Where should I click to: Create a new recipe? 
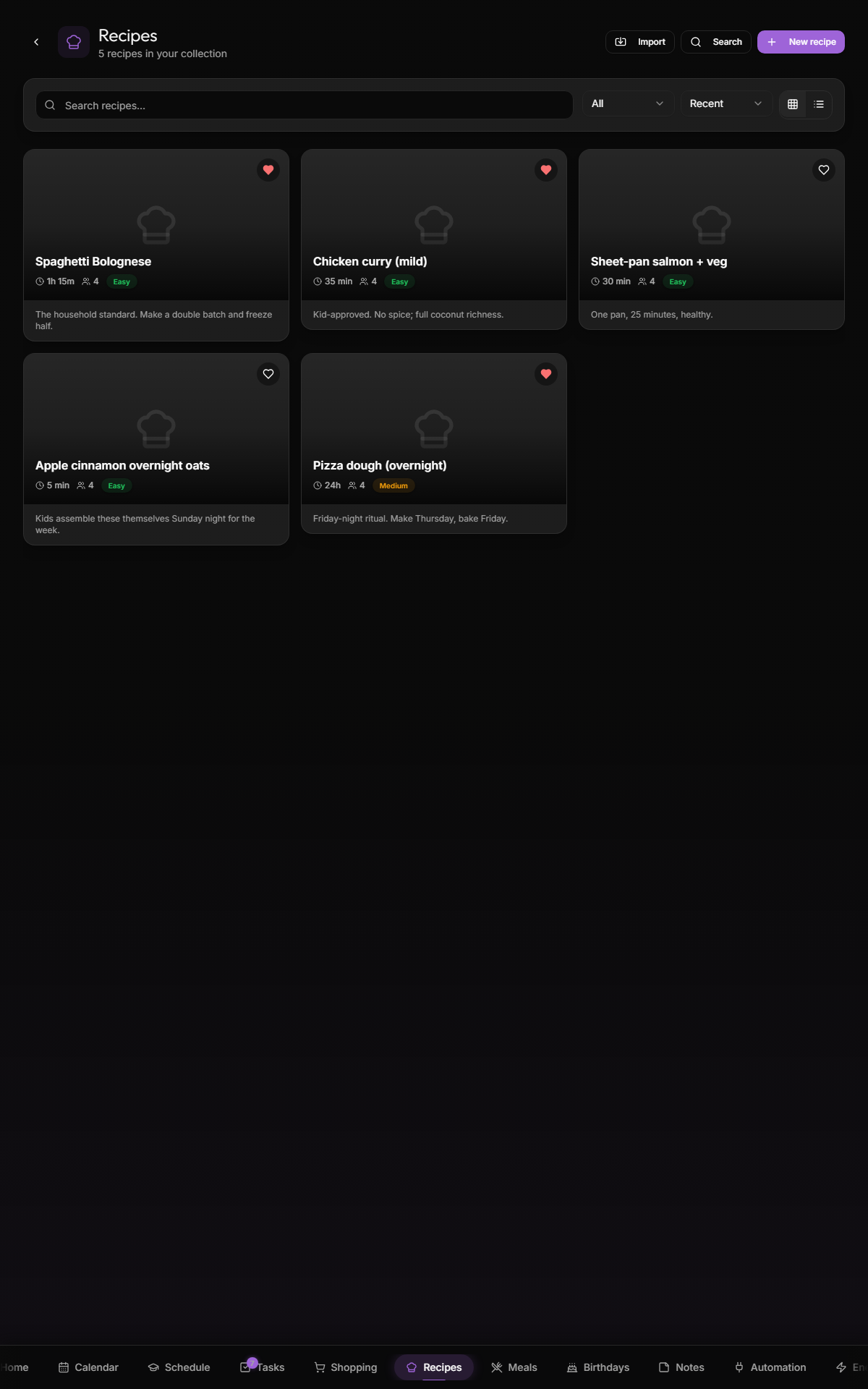[801, 42]
